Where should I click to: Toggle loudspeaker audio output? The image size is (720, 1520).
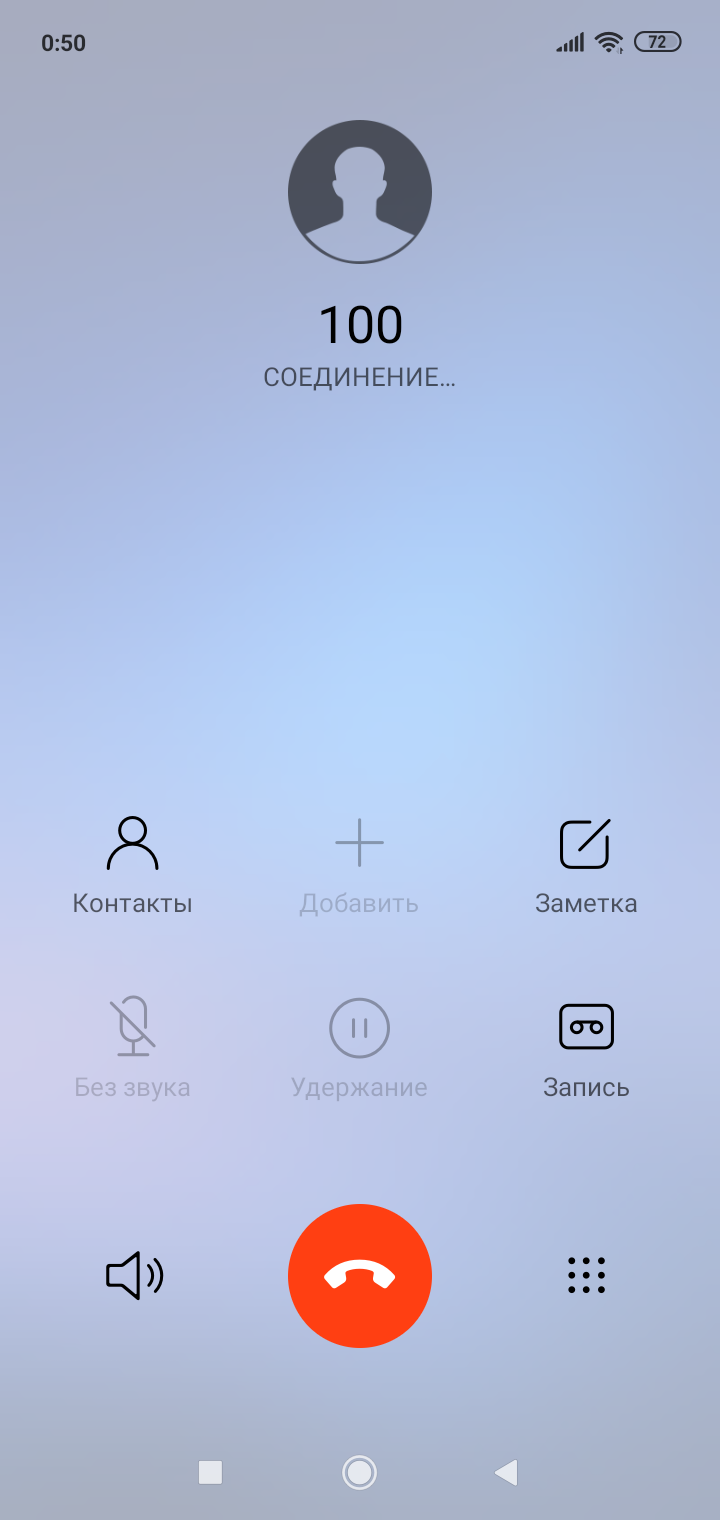click(133, 1275)
